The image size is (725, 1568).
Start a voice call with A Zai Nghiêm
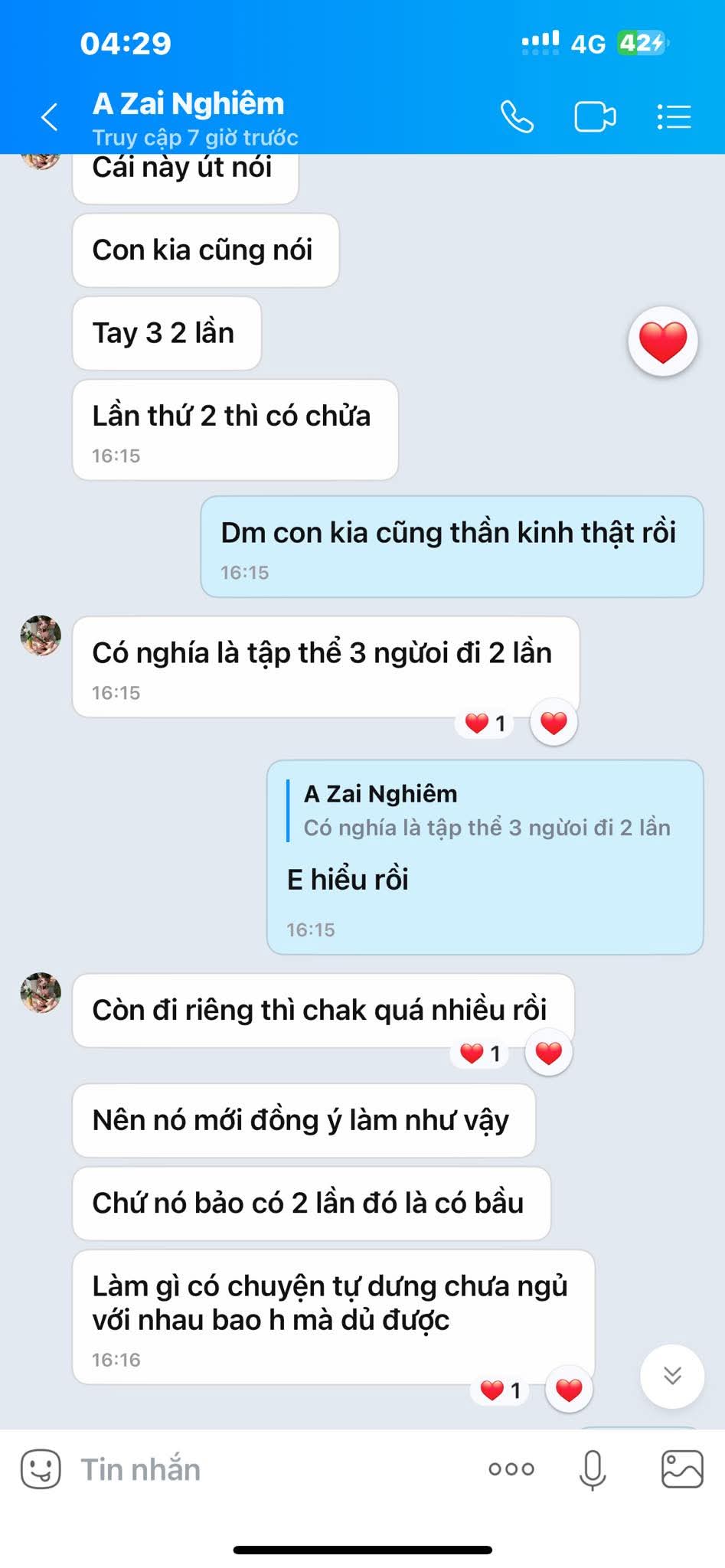pyautogui.click(x=517, y=117)
